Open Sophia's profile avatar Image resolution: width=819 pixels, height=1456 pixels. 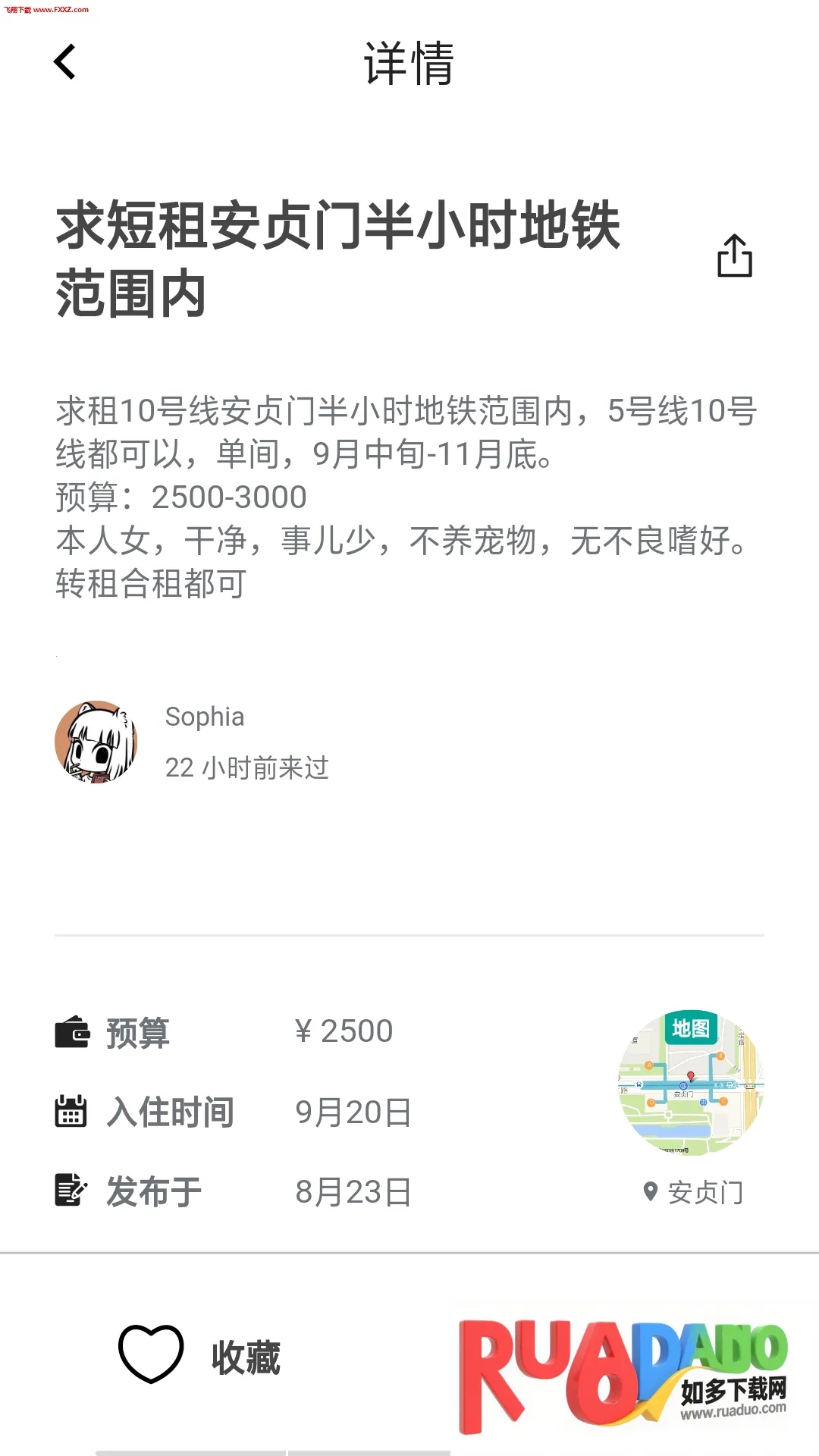[x=96, y=742]
